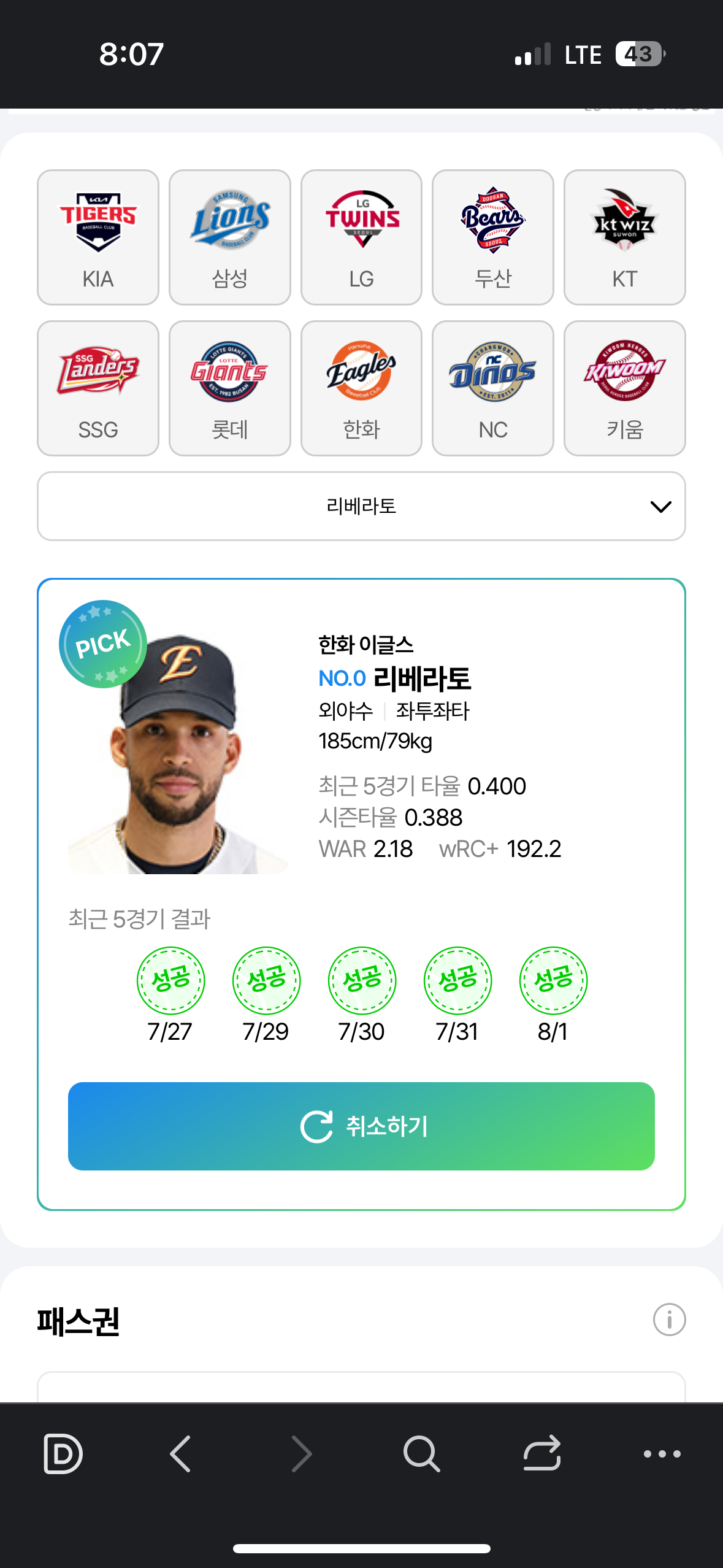The image size is (723, 1568).
Task: Choose the 키움 Heroes team
Action: (625, 388)
